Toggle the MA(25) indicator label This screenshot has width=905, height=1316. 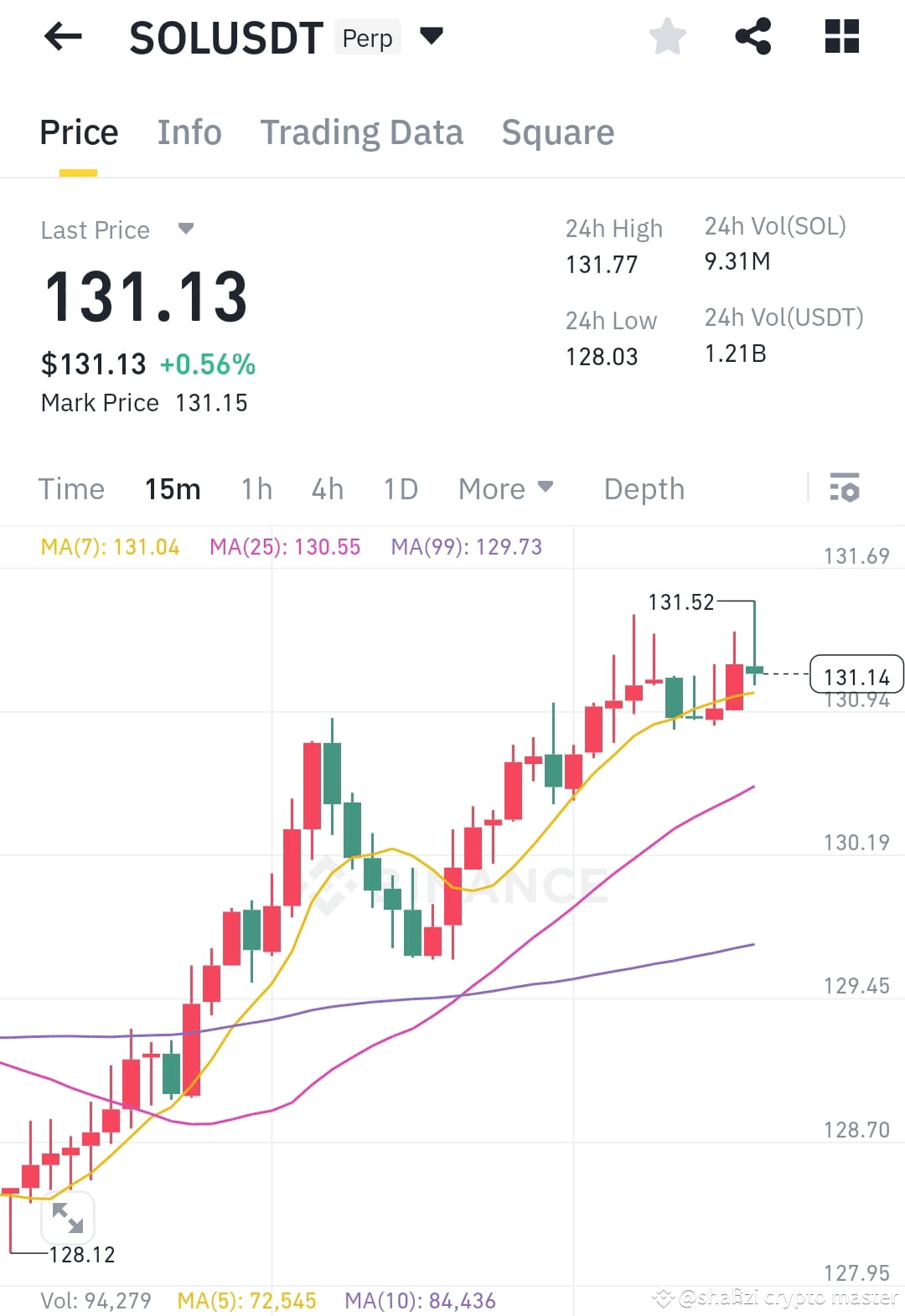coord(285,546)
